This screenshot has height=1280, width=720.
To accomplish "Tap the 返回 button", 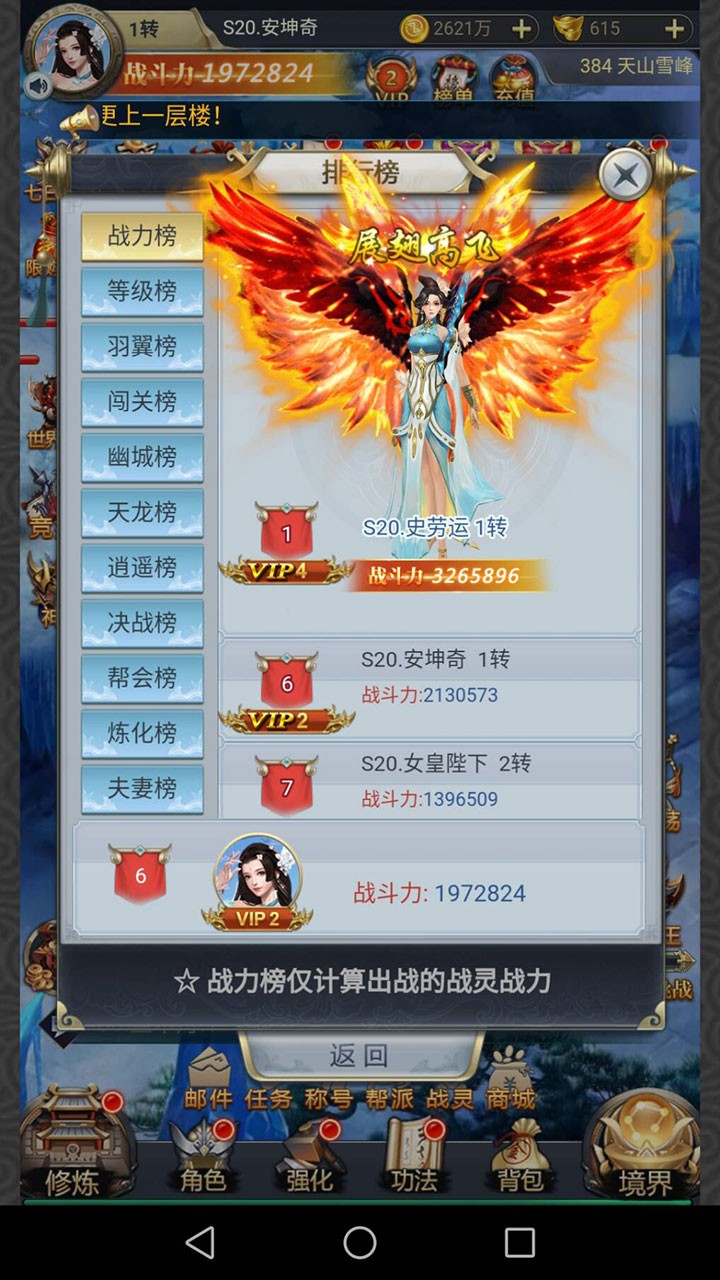I will click(359, 1055).
